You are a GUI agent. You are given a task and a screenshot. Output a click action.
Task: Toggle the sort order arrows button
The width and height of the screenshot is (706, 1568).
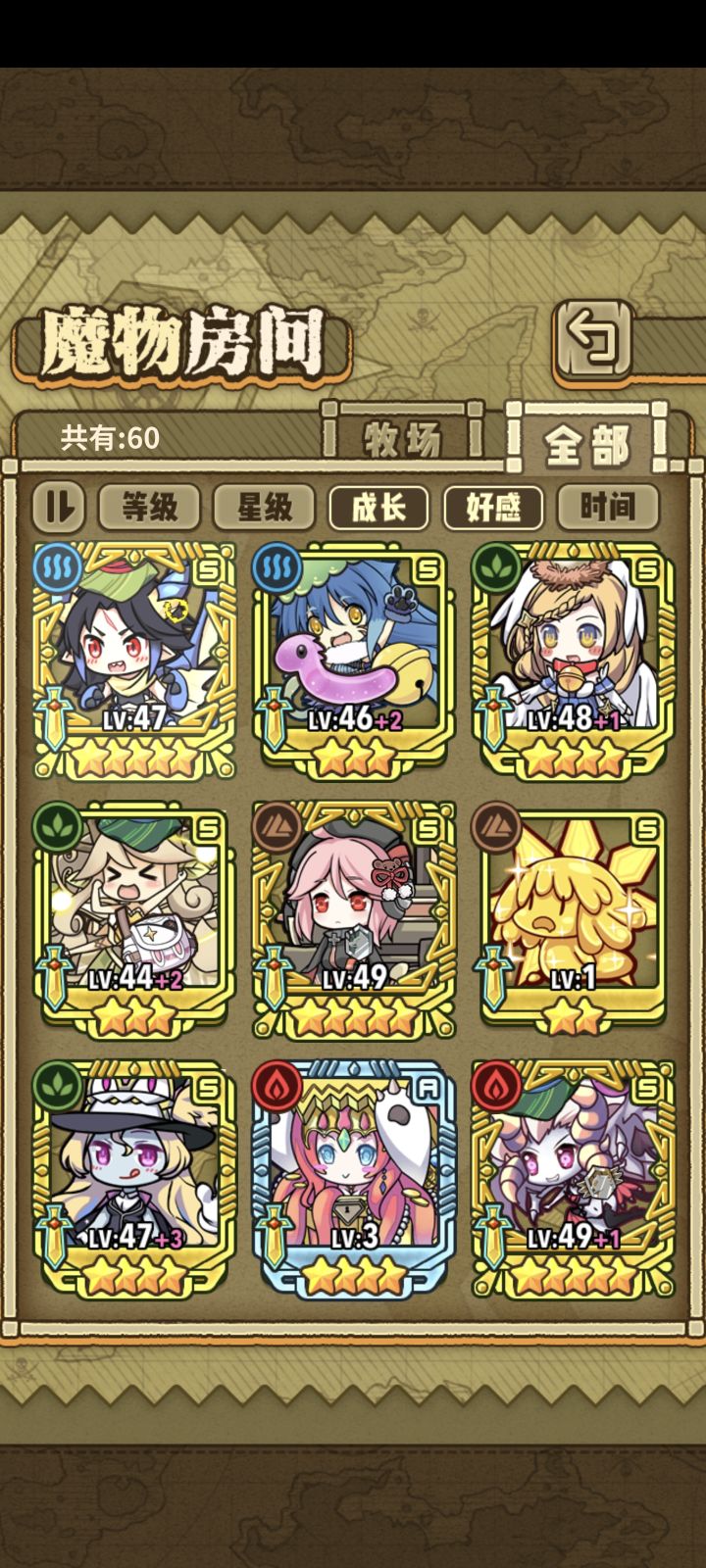pos(58,507)
